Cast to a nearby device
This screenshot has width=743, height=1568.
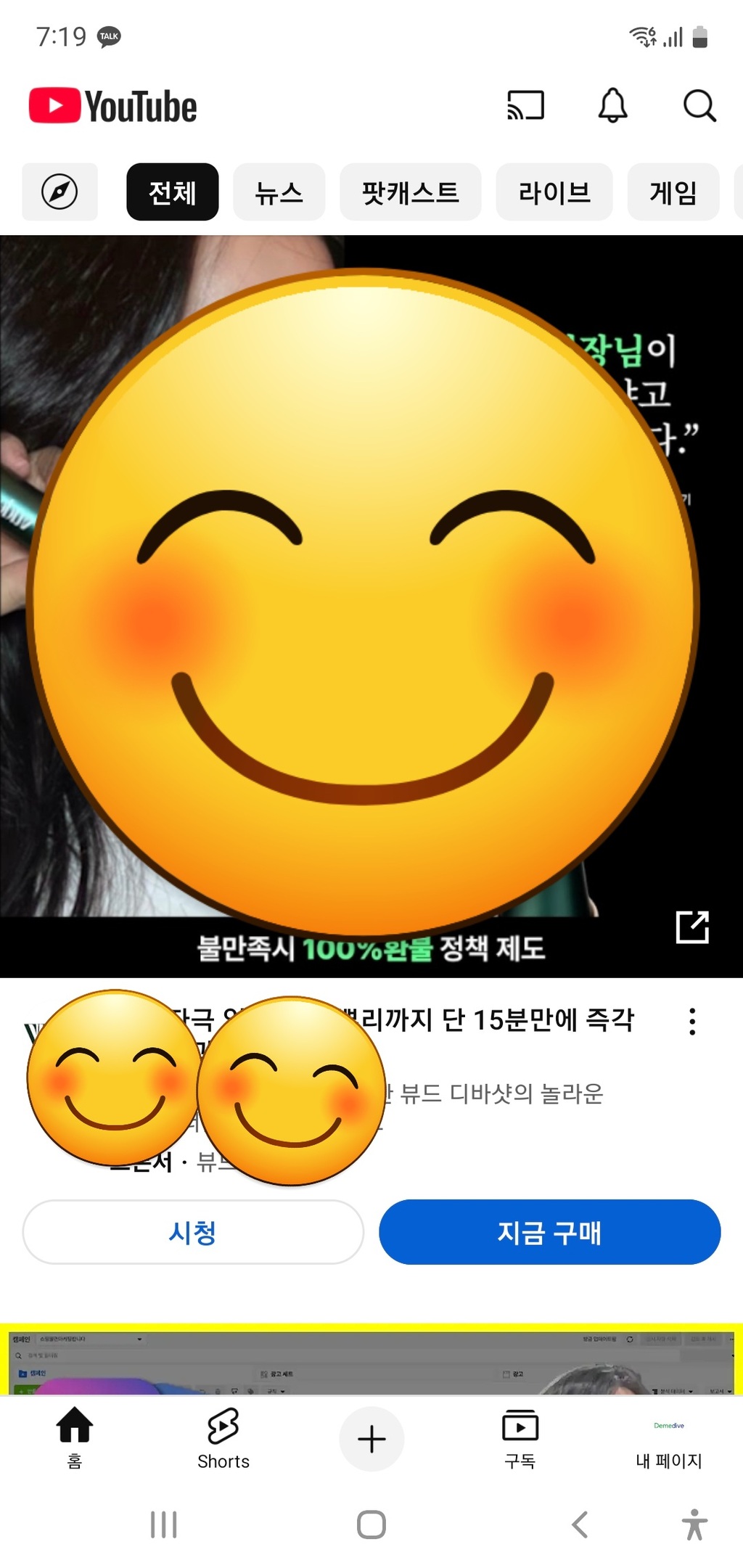pos(525,106)
